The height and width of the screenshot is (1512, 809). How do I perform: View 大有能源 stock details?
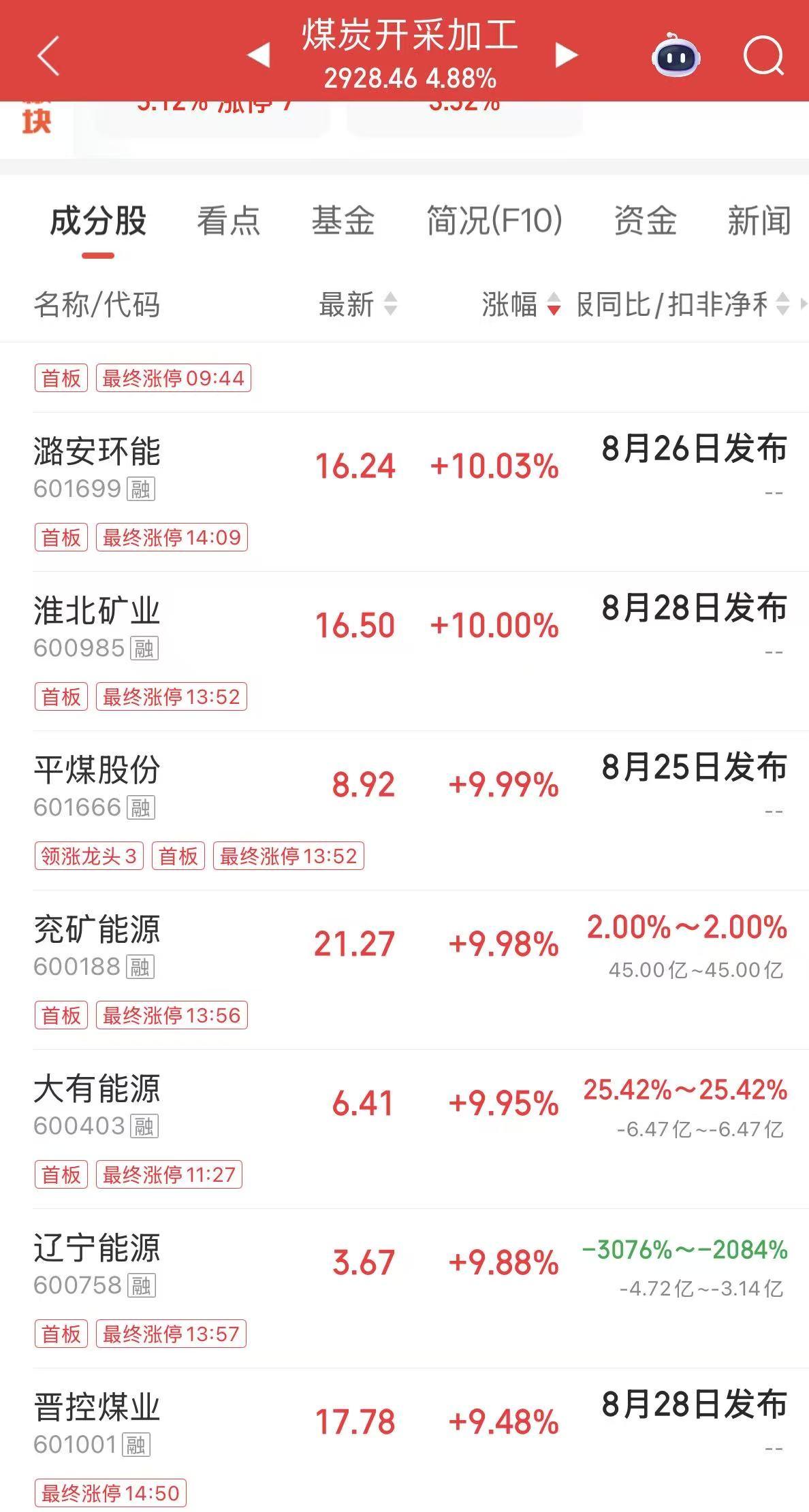point(404,1129)
